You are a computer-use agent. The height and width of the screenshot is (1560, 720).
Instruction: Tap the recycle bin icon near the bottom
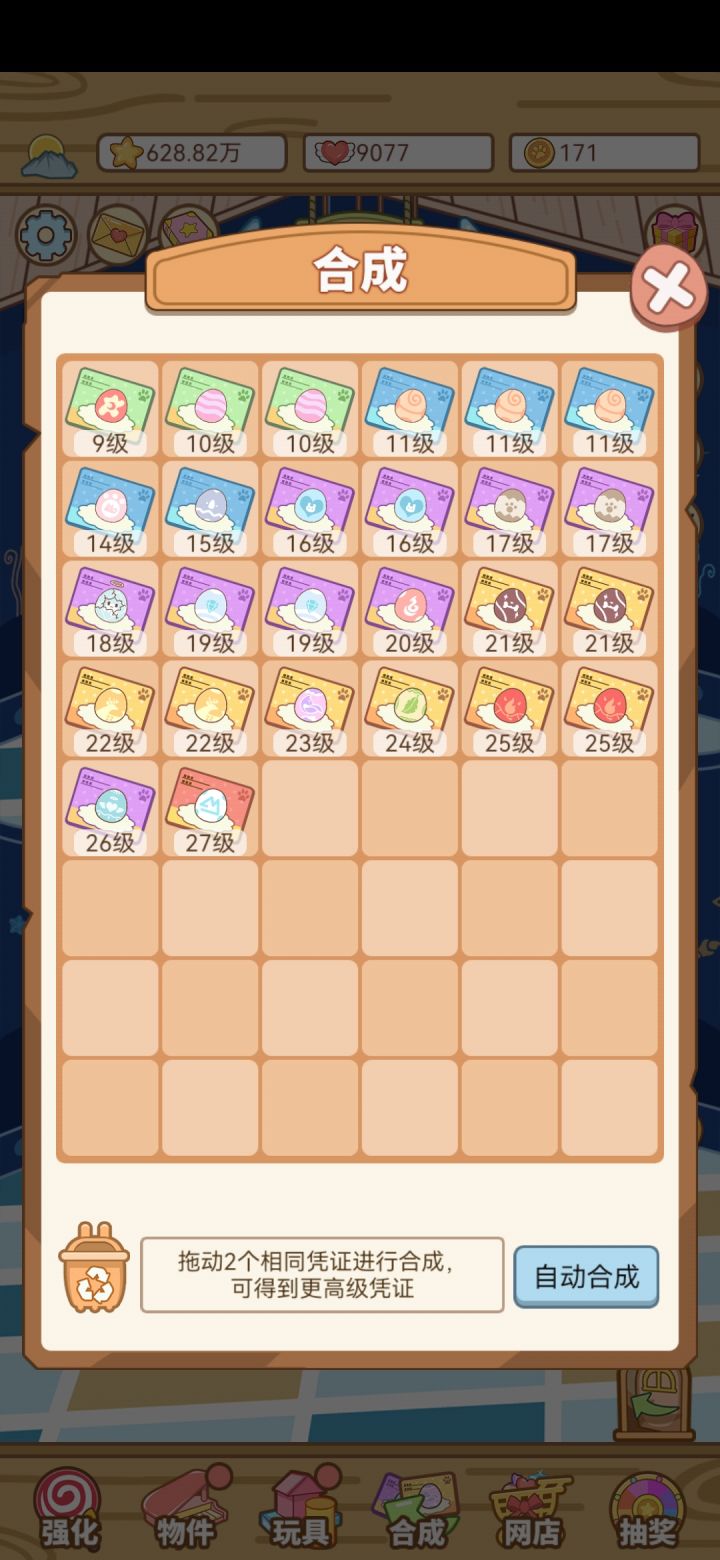(x=94, y=1276)
